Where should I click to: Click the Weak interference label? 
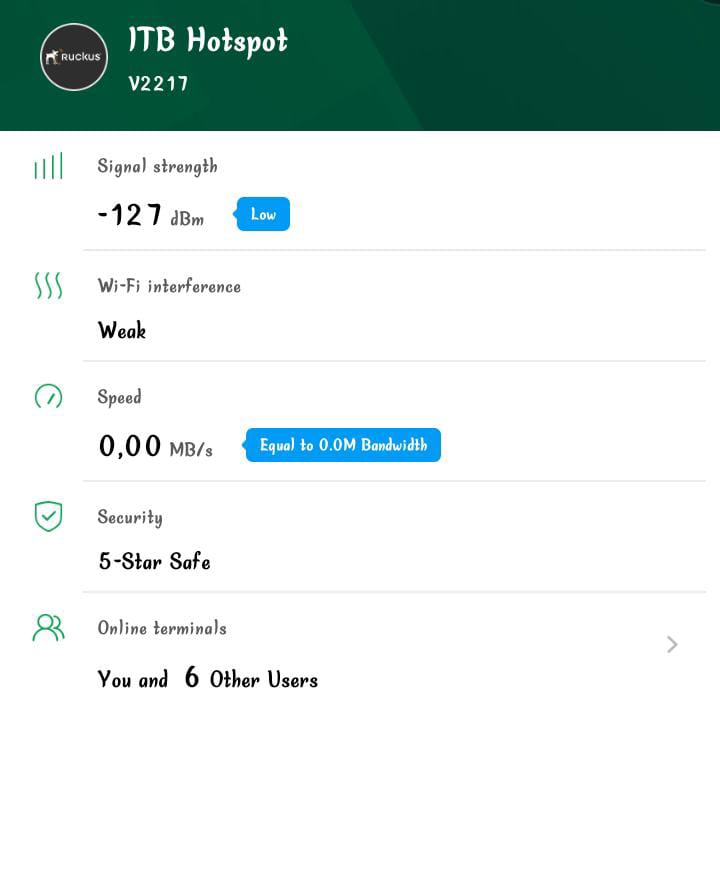pos(121,331)
